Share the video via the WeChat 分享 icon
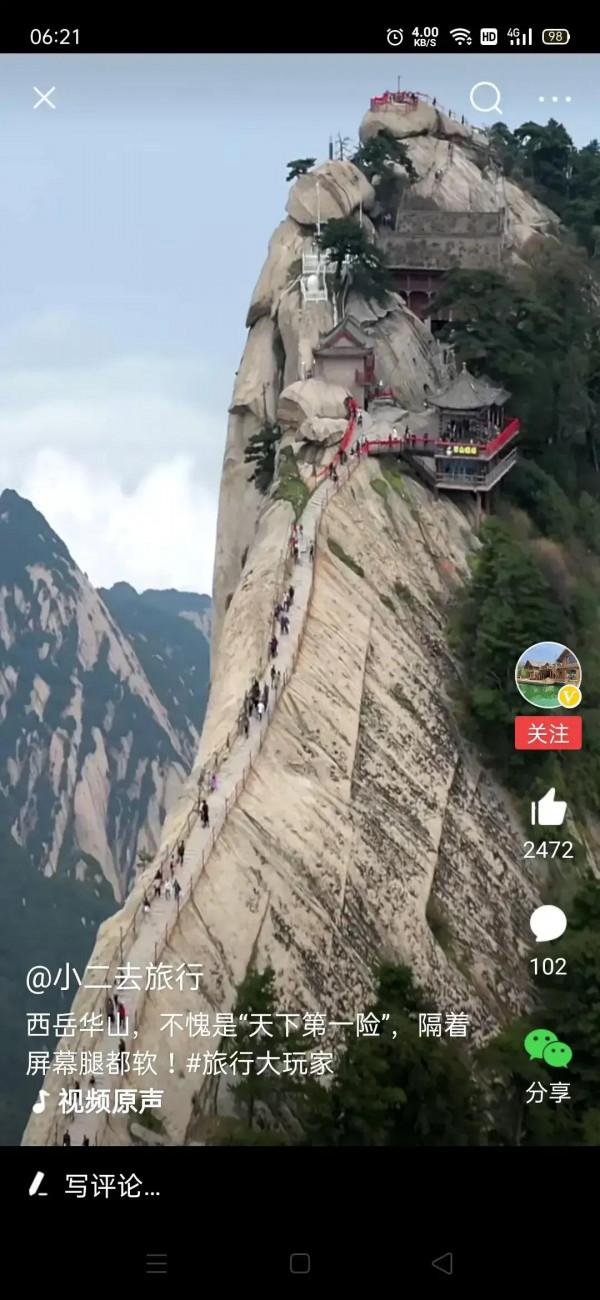The width and height of the screenshot is (600, 1300). click(548, 1049)
